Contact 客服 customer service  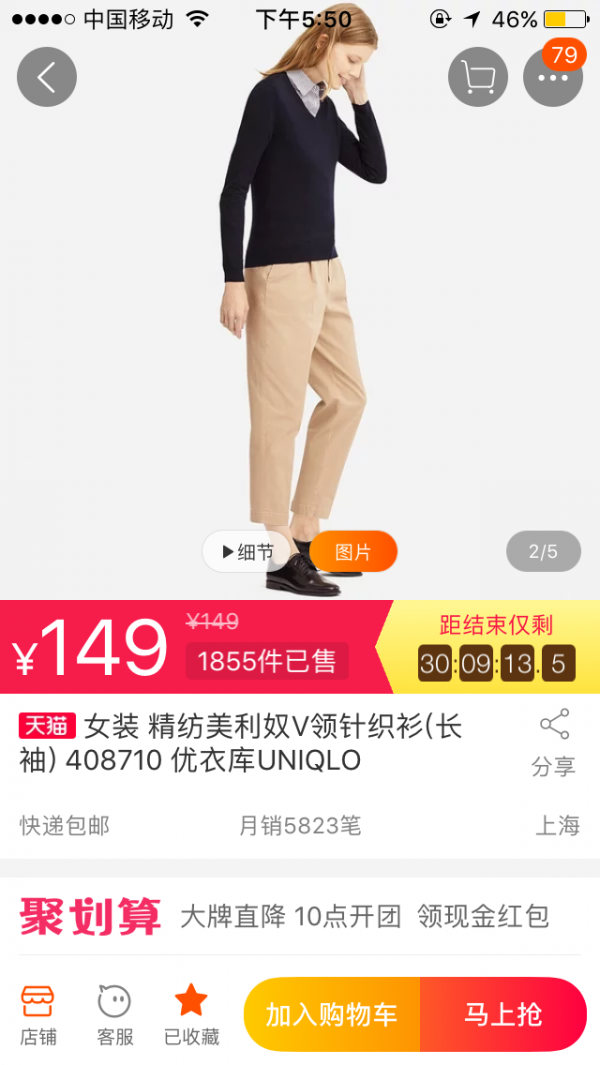click(114, 1014)
